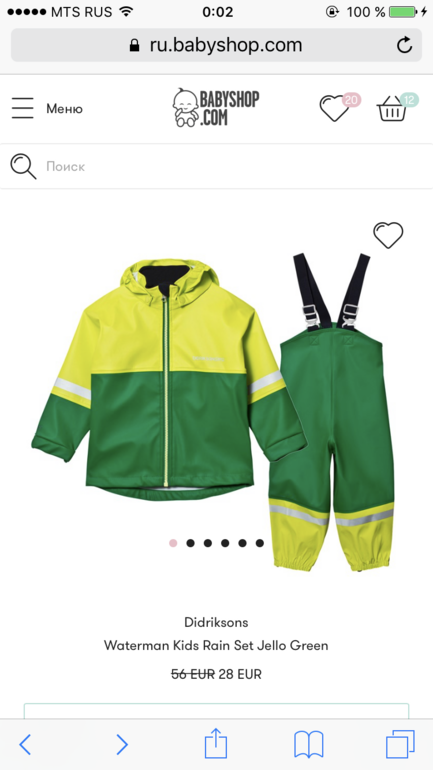Open the Меню hamburger menu
The height and width of the screenshot is (770, 433).
coord(47,108)
